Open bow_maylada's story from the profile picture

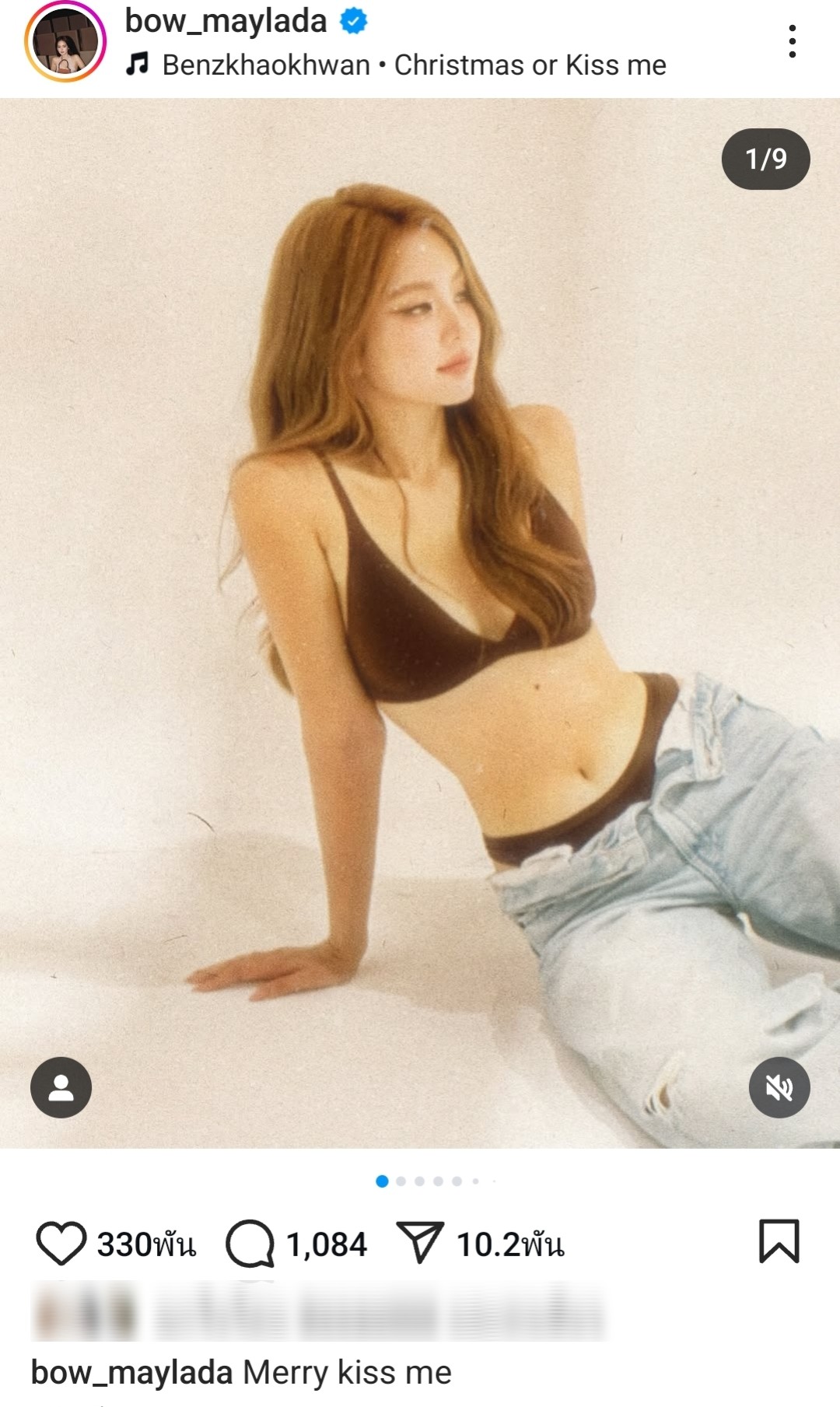tap(65, 42)
